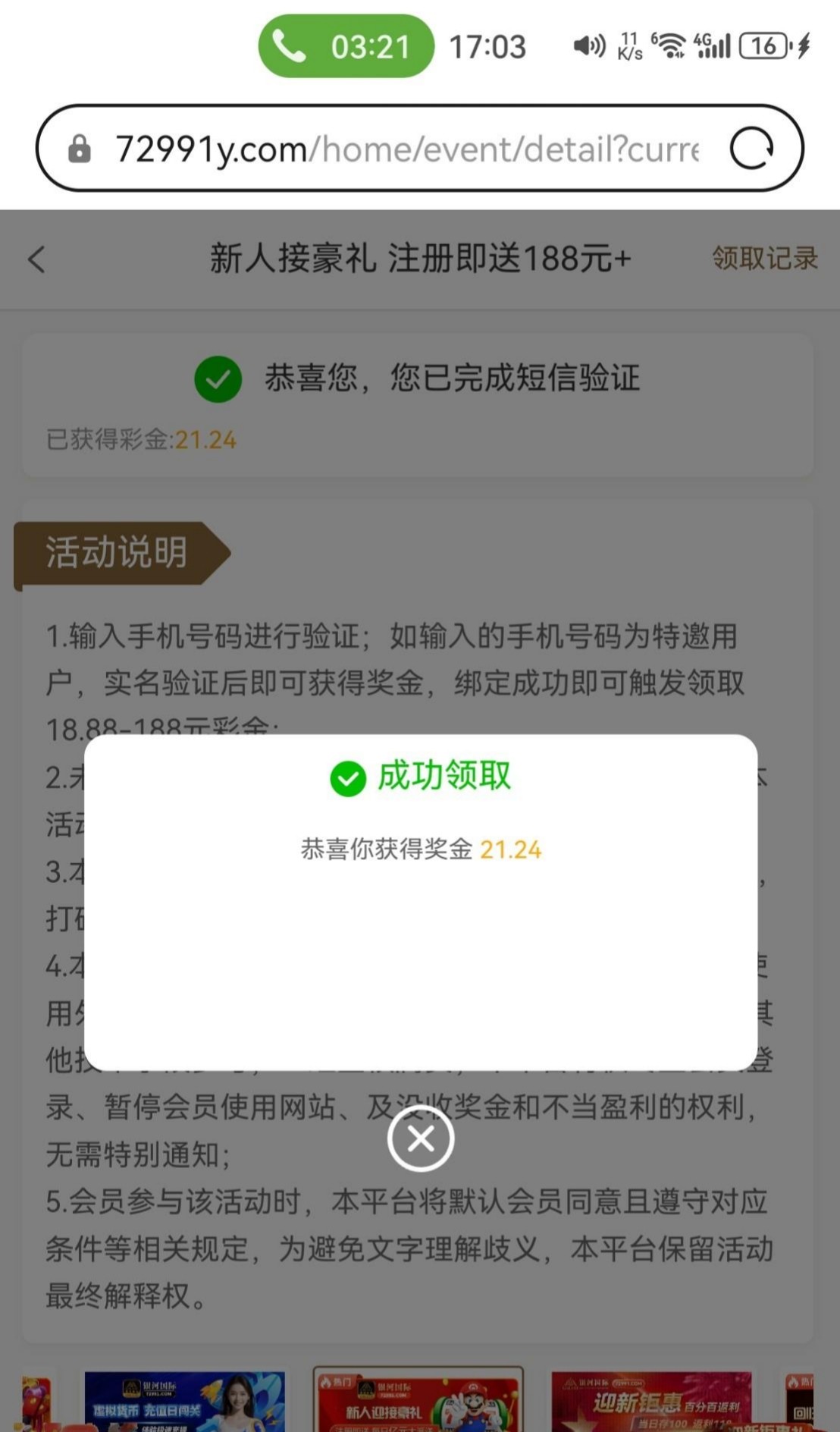This screenshot has width=840, height=1432.
Task: Go back using the header arrow
Action: [36, 259]
